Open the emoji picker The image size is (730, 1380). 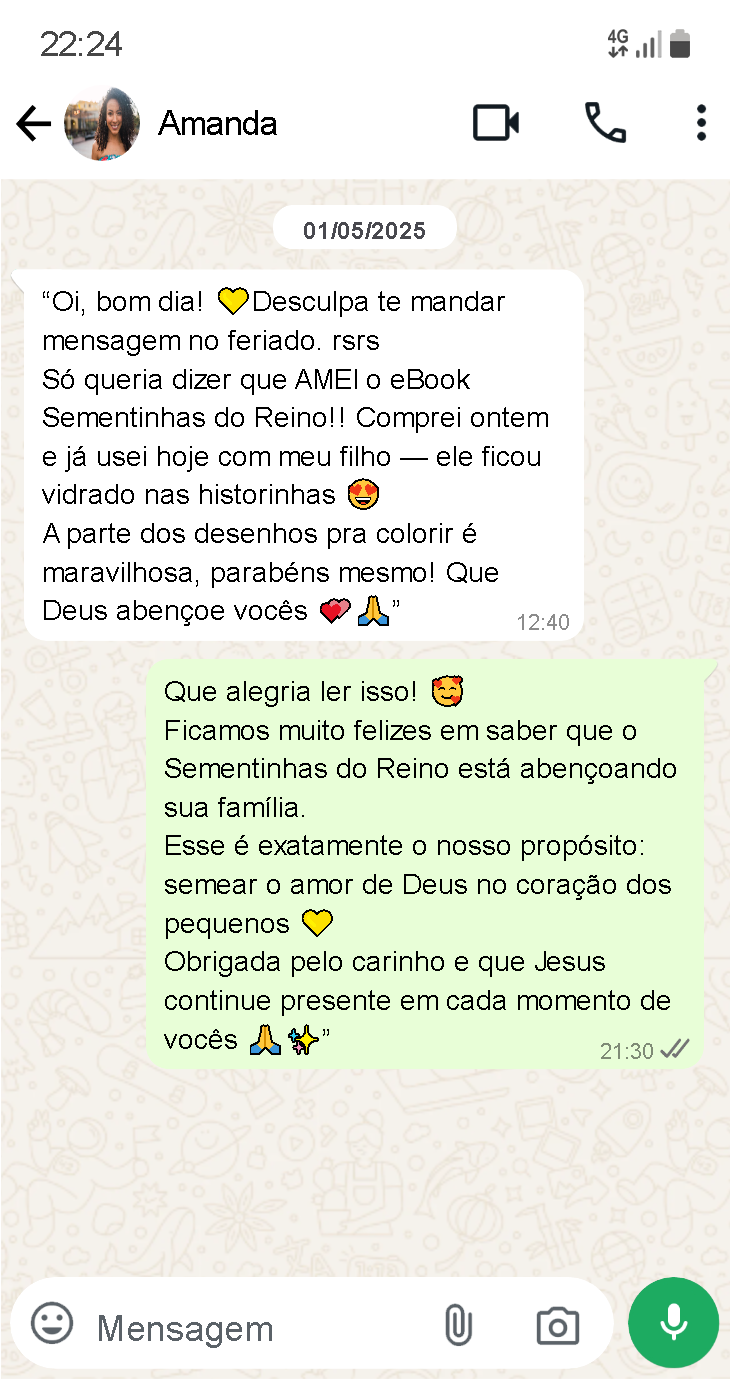coord(52,1325)
